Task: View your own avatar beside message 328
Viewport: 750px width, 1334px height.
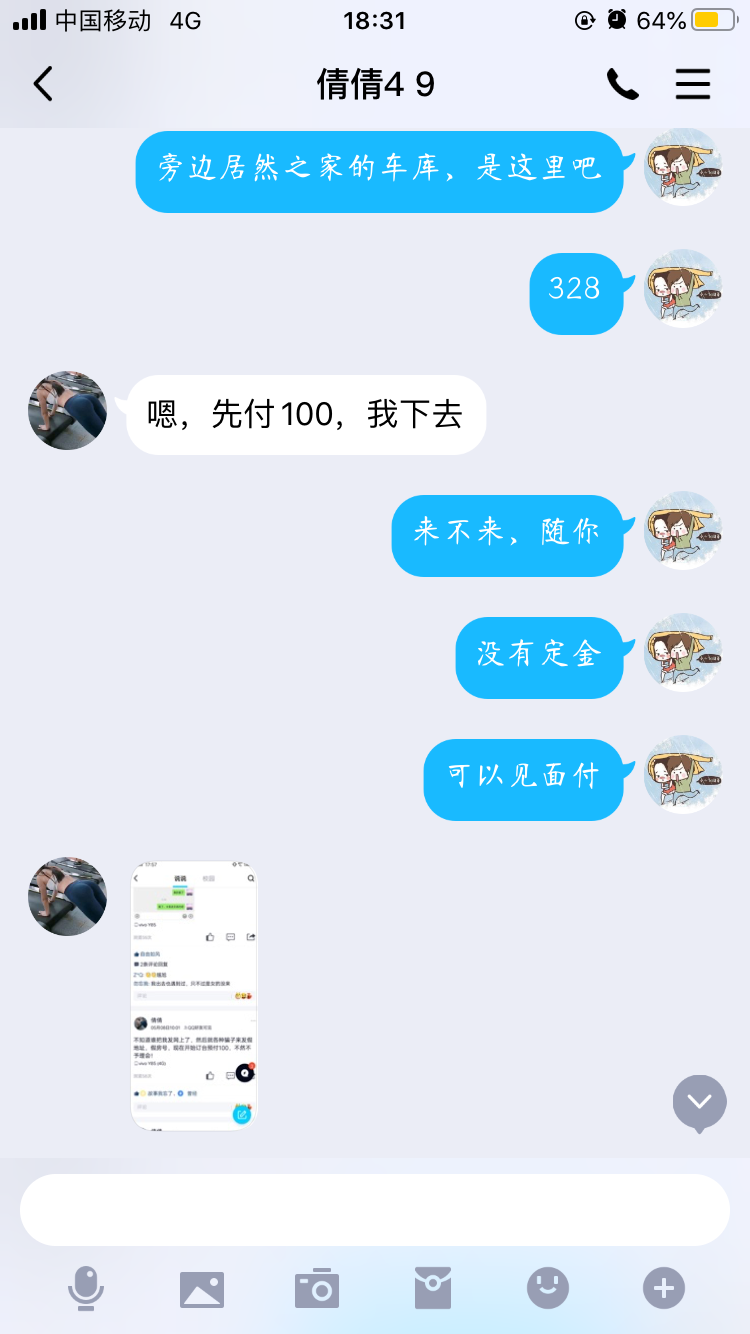Action: click(684, 289)
